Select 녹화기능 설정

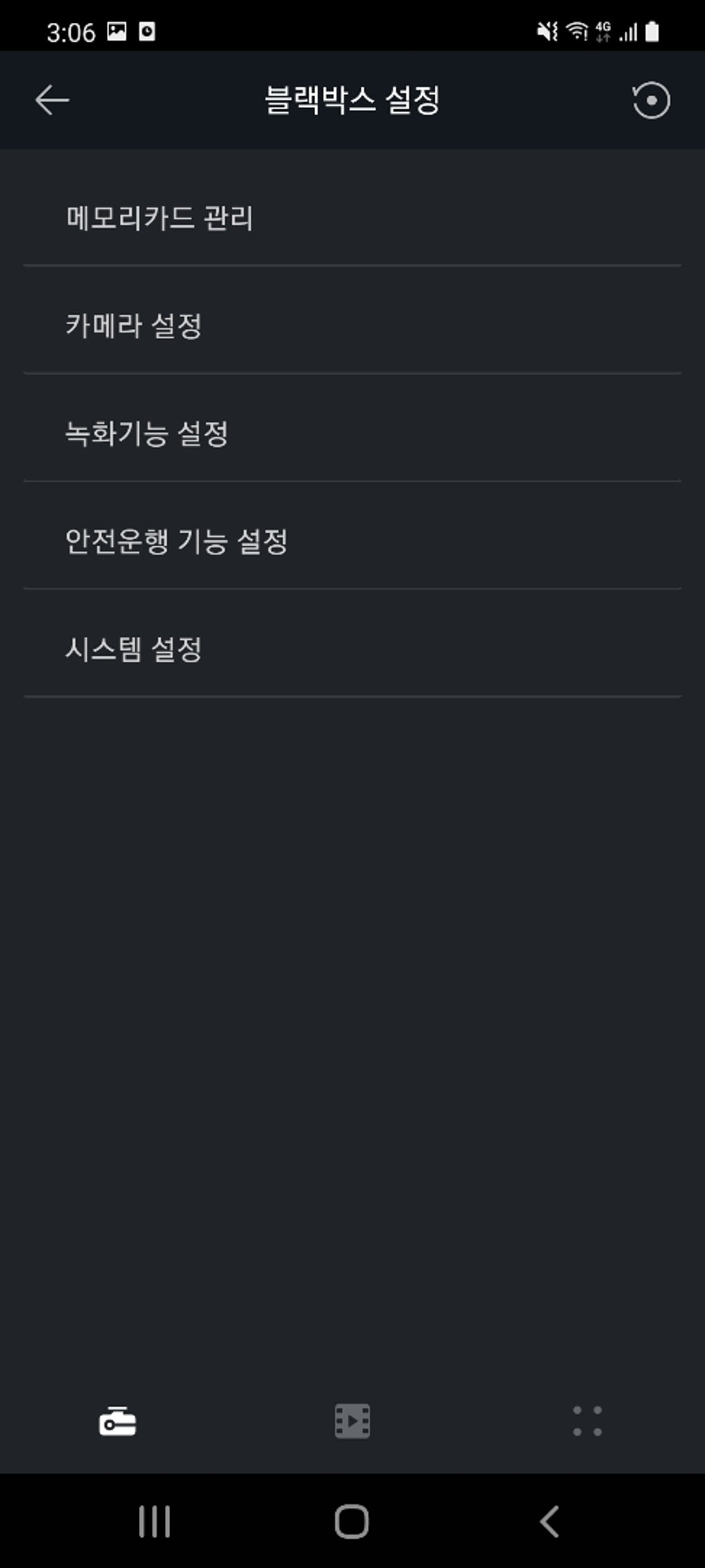(147, 434)
